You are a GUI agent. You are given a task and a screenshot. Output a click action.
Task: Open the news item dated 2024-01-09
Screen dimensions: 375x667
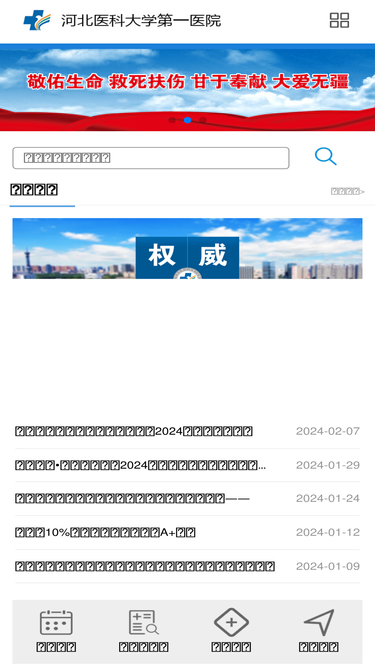[188, 567]
